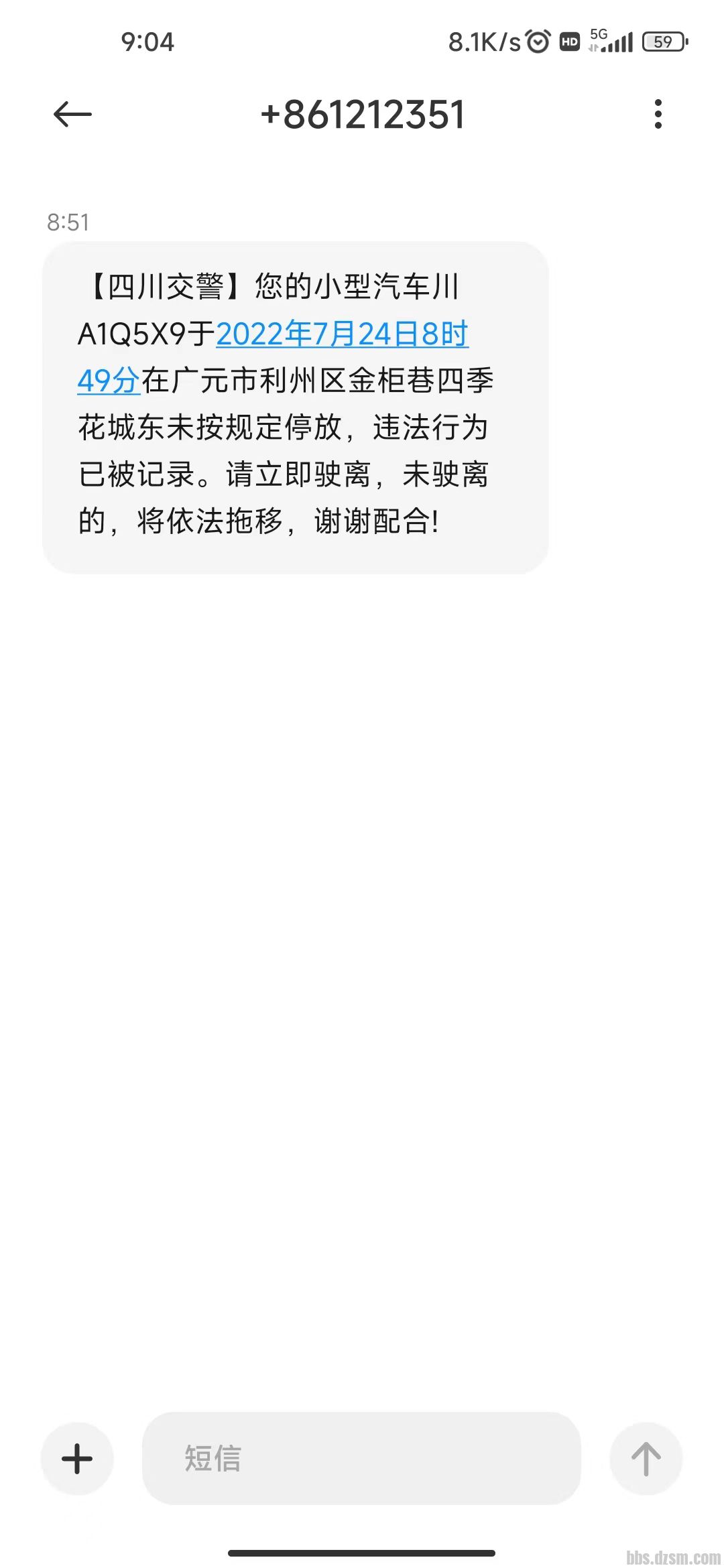Open the three-dot overflow menu
The width and height of the screenshot is (724, 1568).
[658, 114]
